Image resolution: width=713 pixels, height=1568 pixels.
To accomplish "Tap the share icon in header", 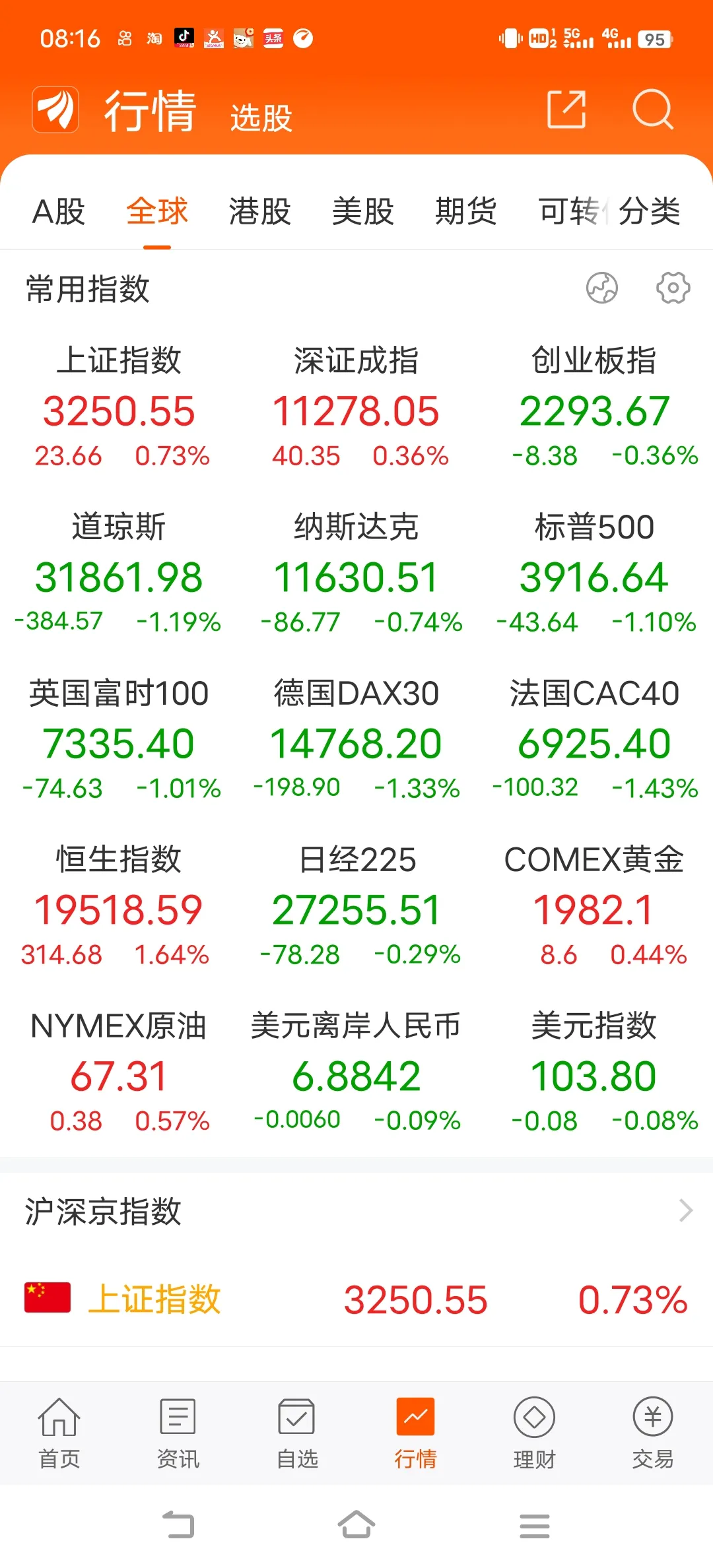I will coord(566,109).
